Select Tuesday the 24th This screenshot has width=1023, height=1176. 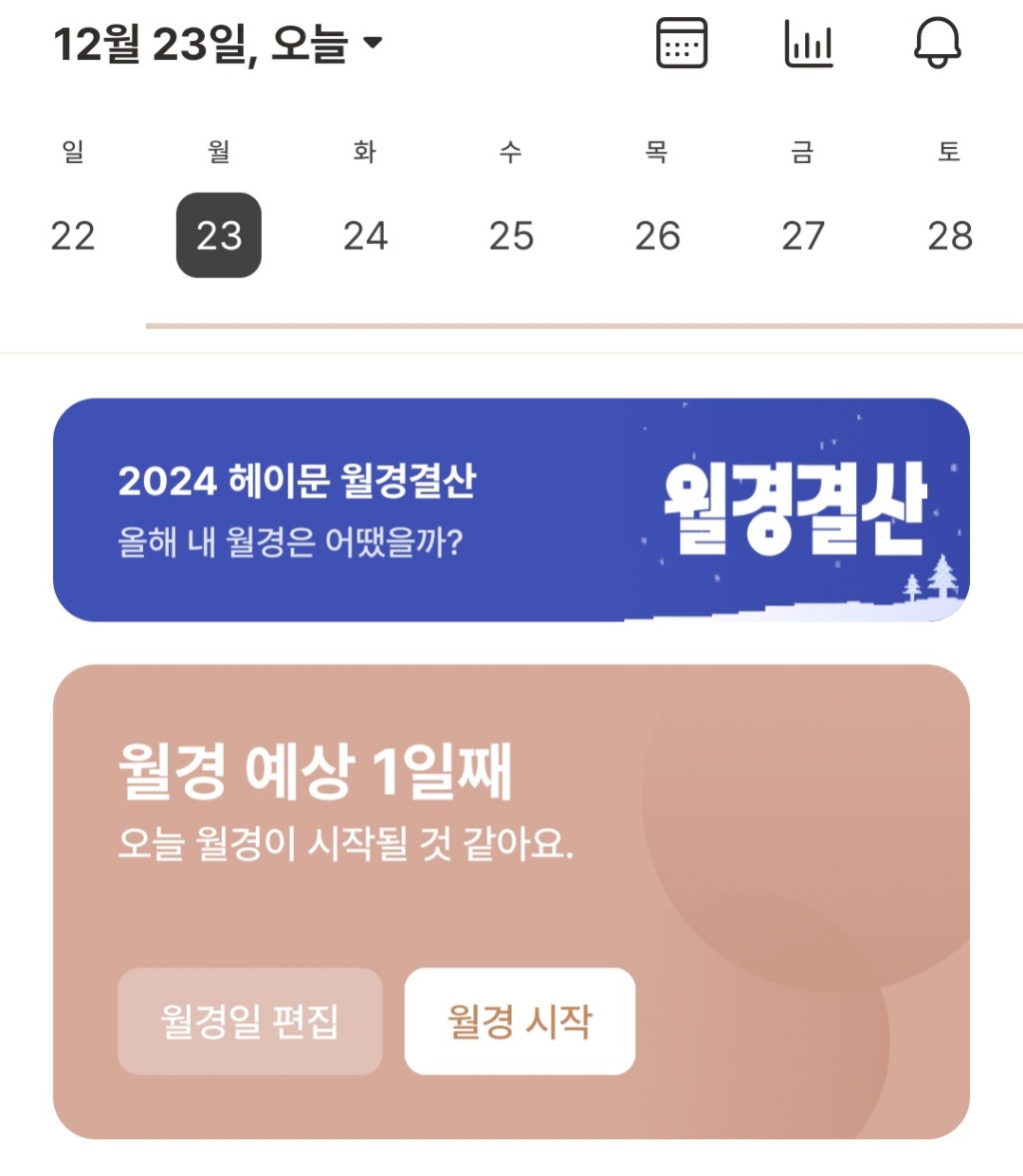365,236
